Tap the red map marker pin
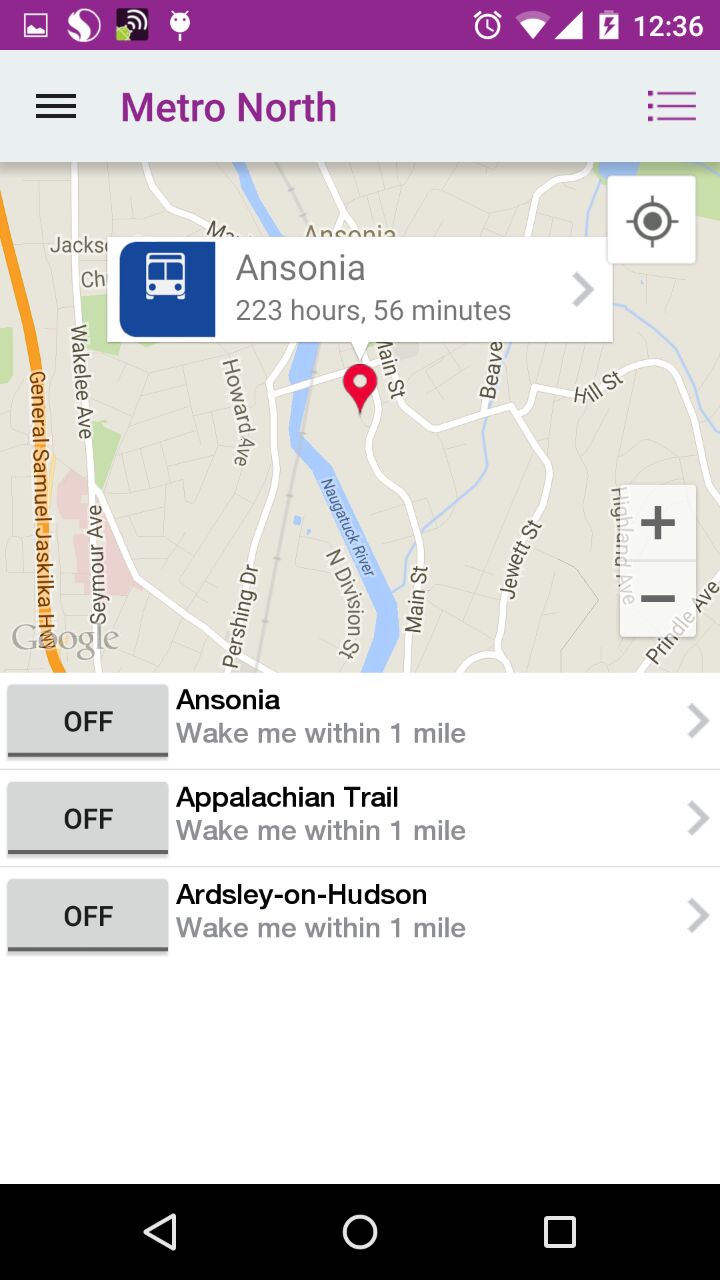720x1280 pixels. (x=360, y=386)
